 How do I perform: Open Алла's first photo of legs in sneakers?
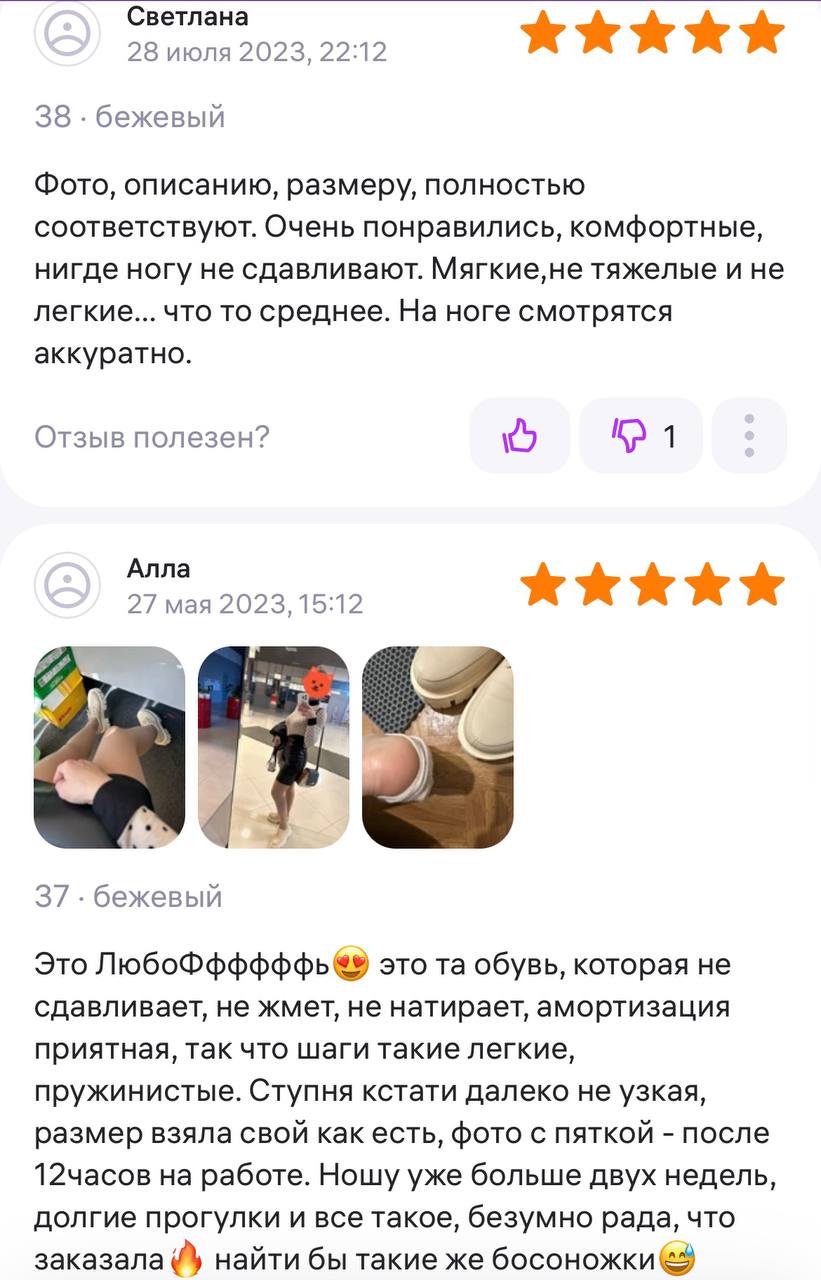tap(110, 747)
